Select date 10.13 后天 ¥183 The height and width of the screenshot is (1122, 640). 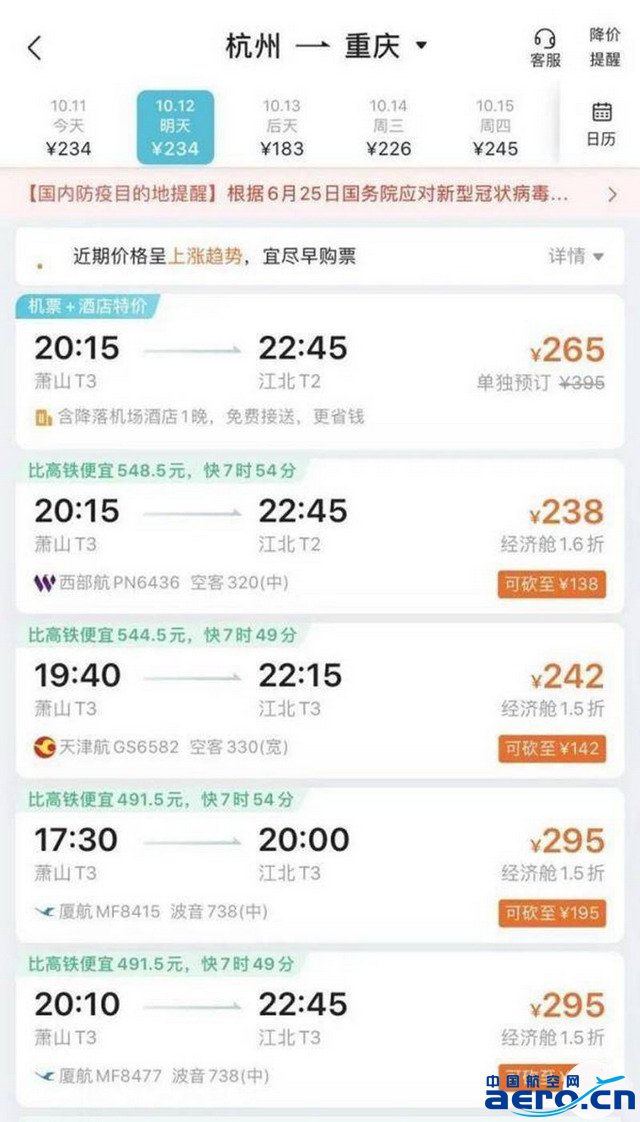click(x=281, y=127)
